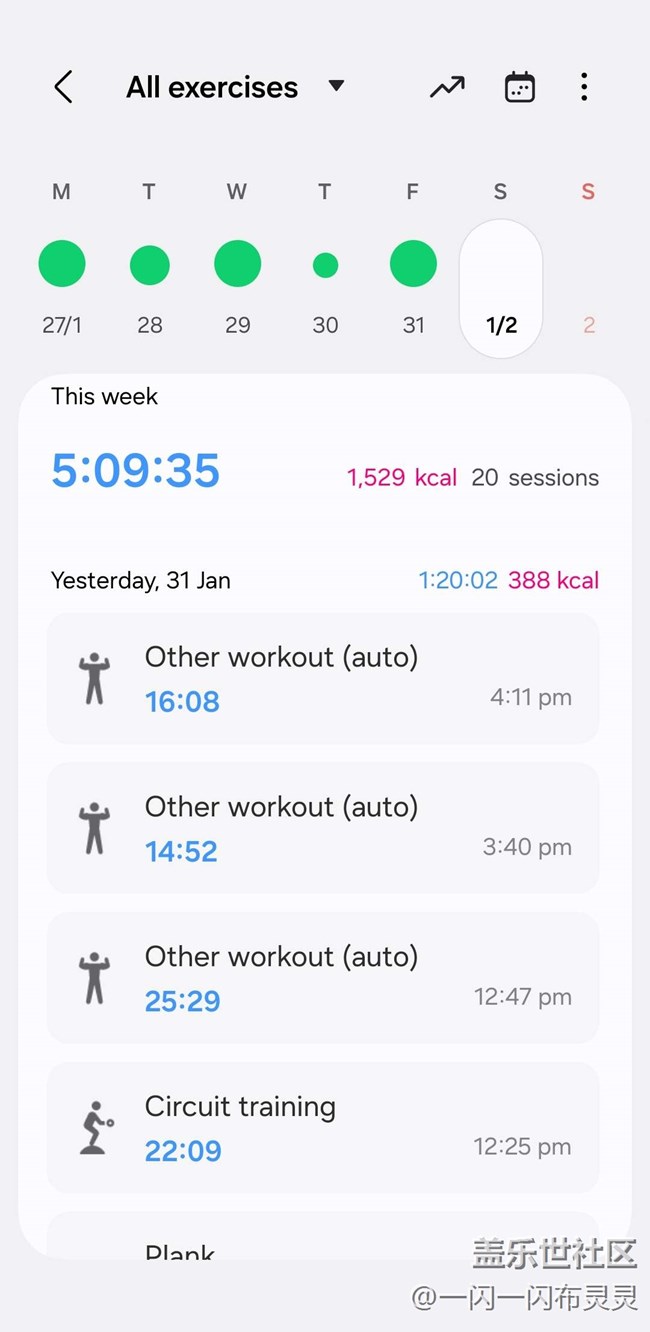Open the calendar view icon
This screenshot has height=1332, width=650.
(519, 87)
